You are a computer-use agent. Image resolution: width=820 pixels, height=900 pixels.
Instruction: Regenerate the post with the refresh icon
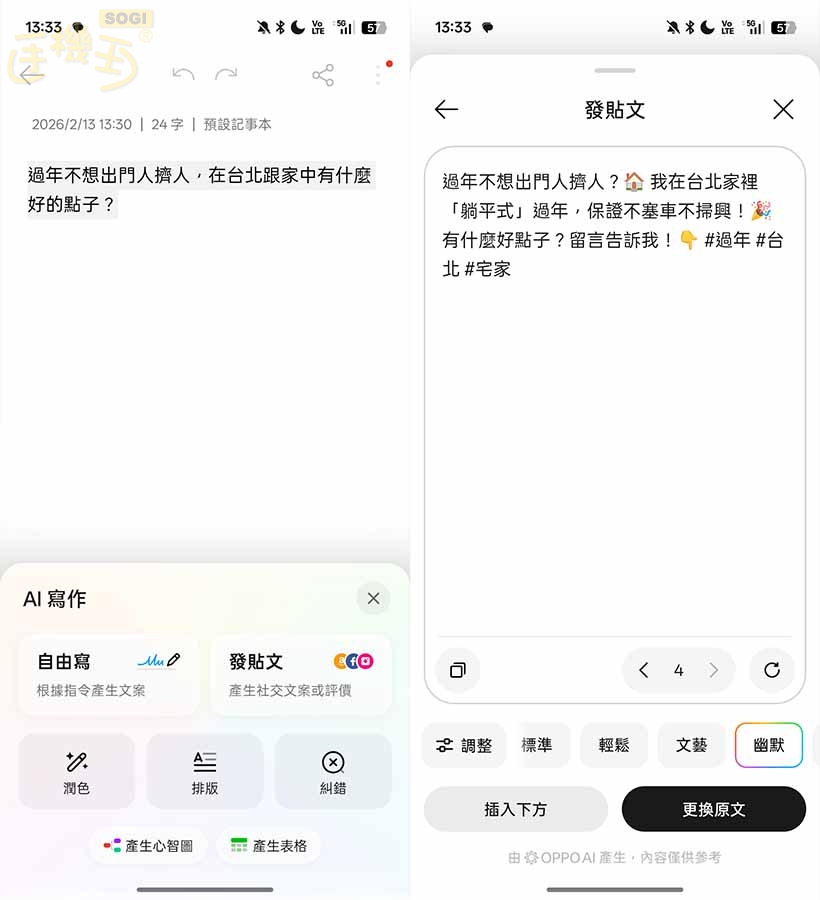point(772,670)
